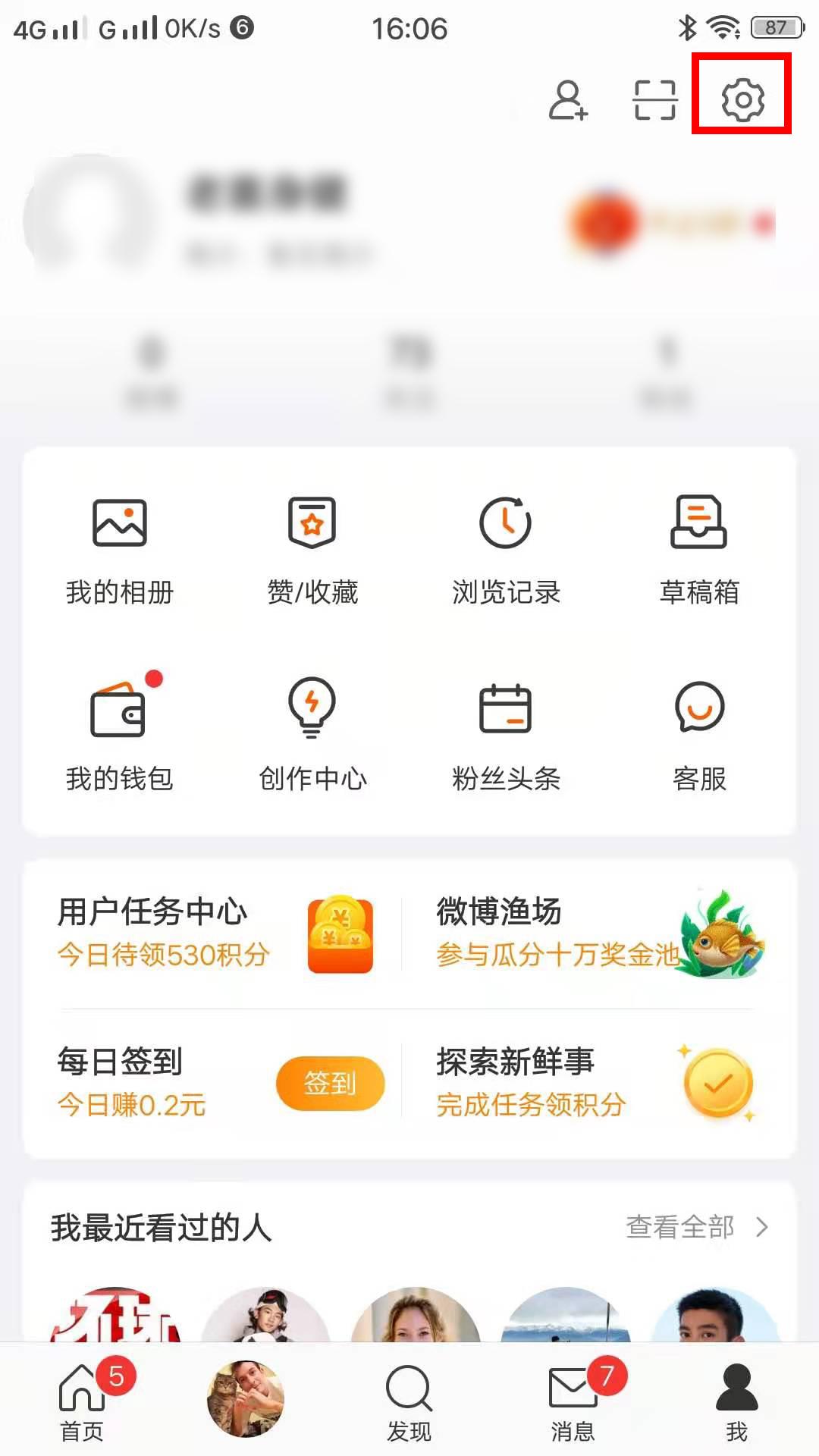819x1456 pixels.
Task: Open 微博渔场 card
Action: point(591,933)
